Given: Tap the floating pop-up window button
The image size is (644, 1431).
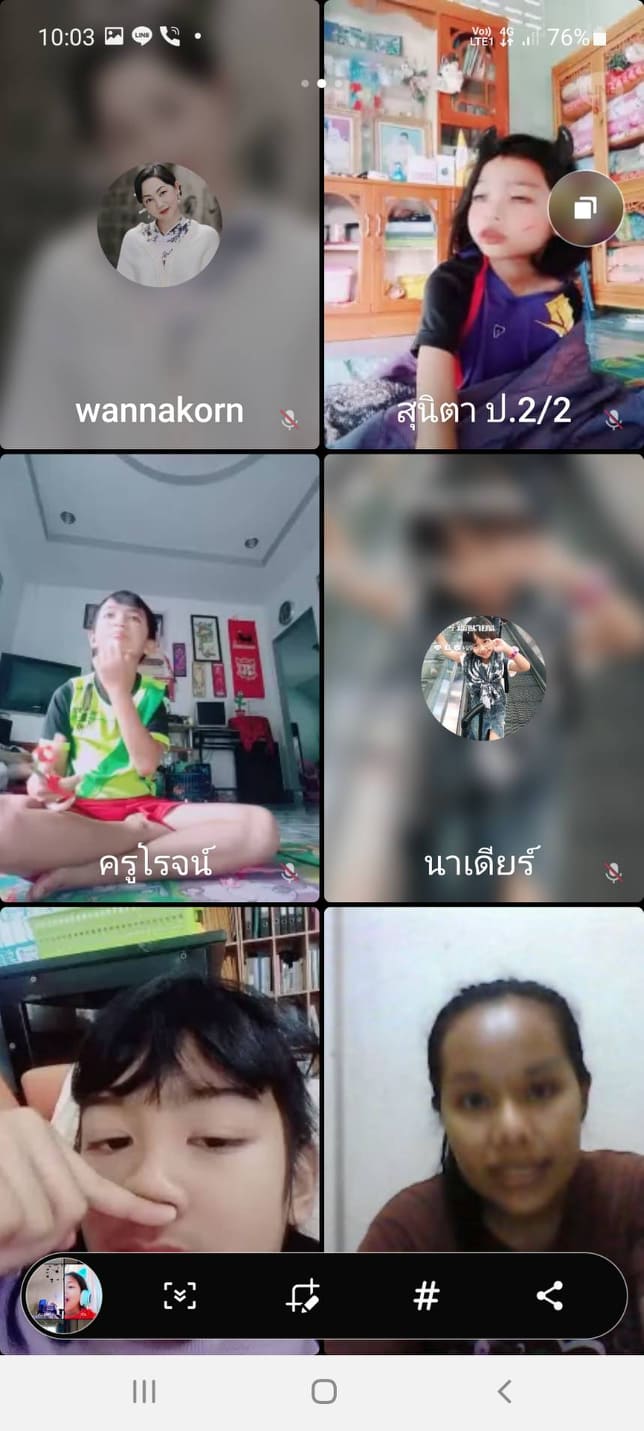Looking at the screenshot, I should (585, 208).
